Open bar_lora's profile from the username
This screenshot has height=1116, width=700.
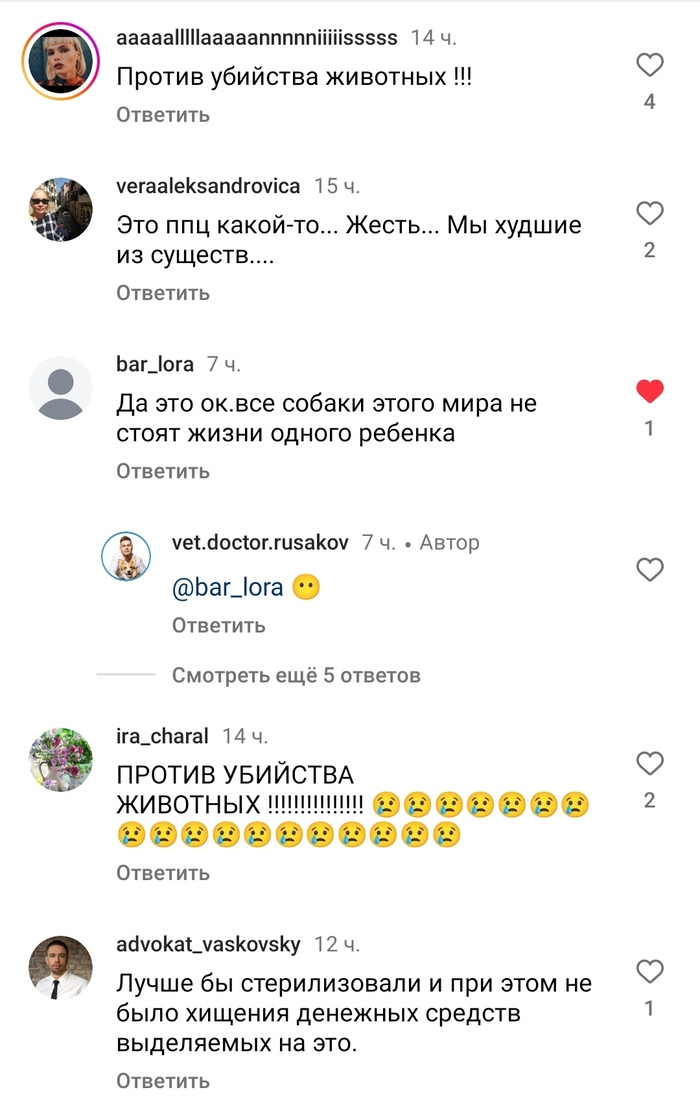[x=155, y=364]
